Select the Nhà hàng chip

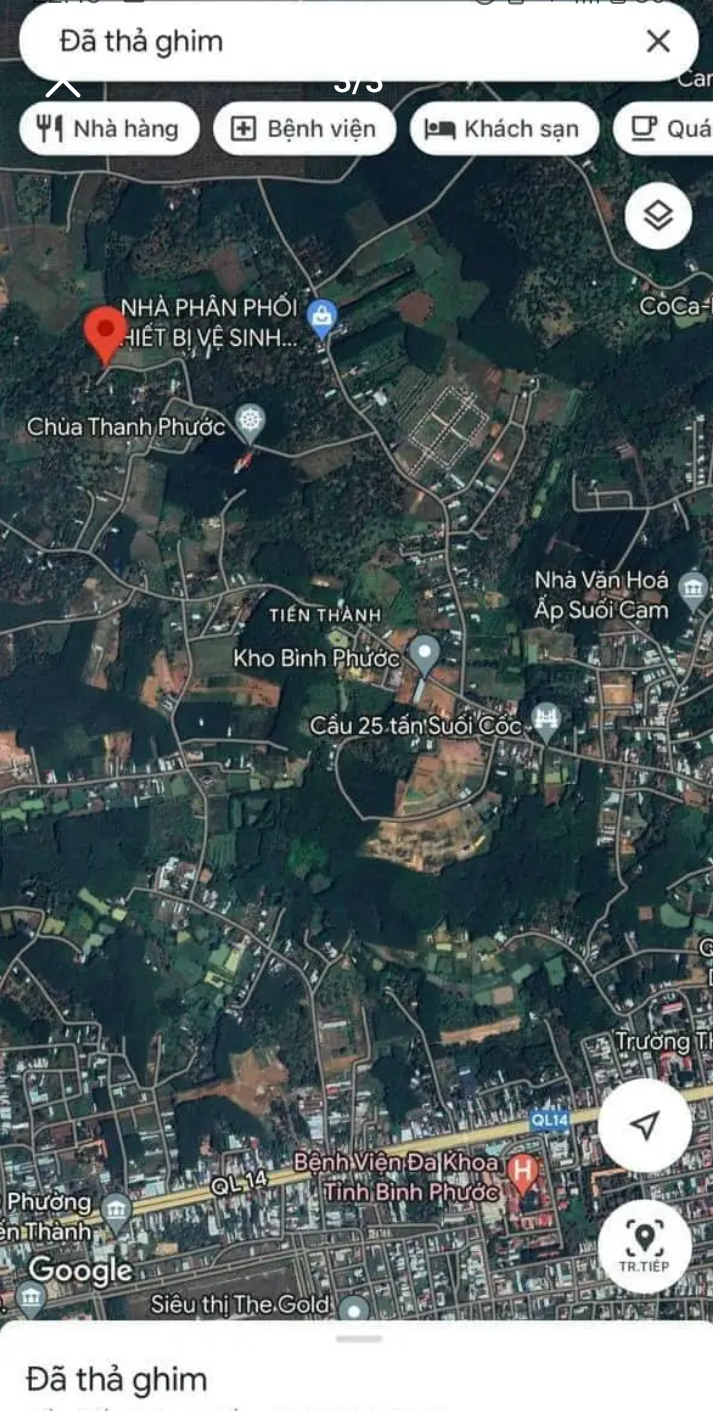pos(109,129)
